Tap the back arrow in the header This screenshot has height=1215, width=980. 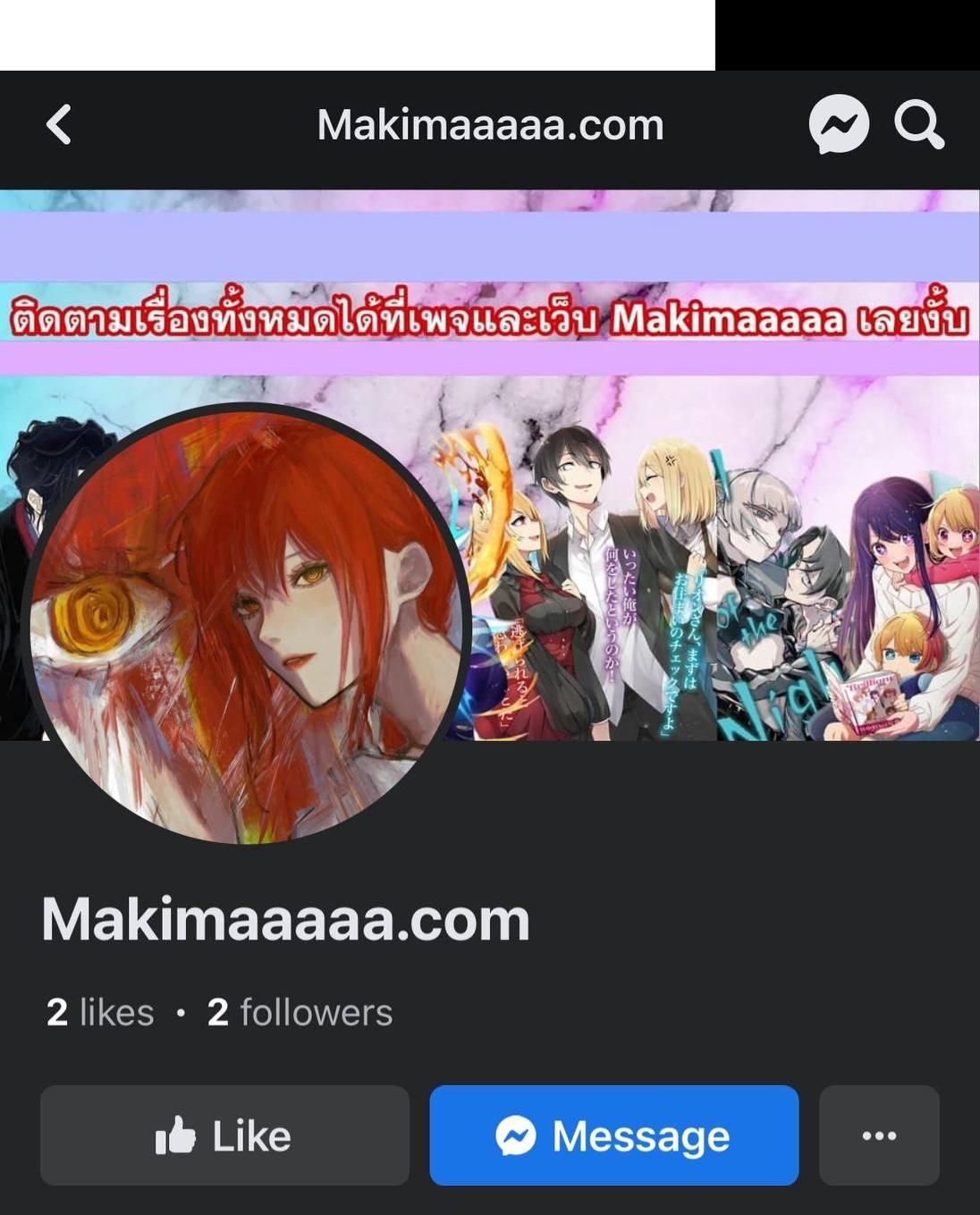tap(59, 125)
